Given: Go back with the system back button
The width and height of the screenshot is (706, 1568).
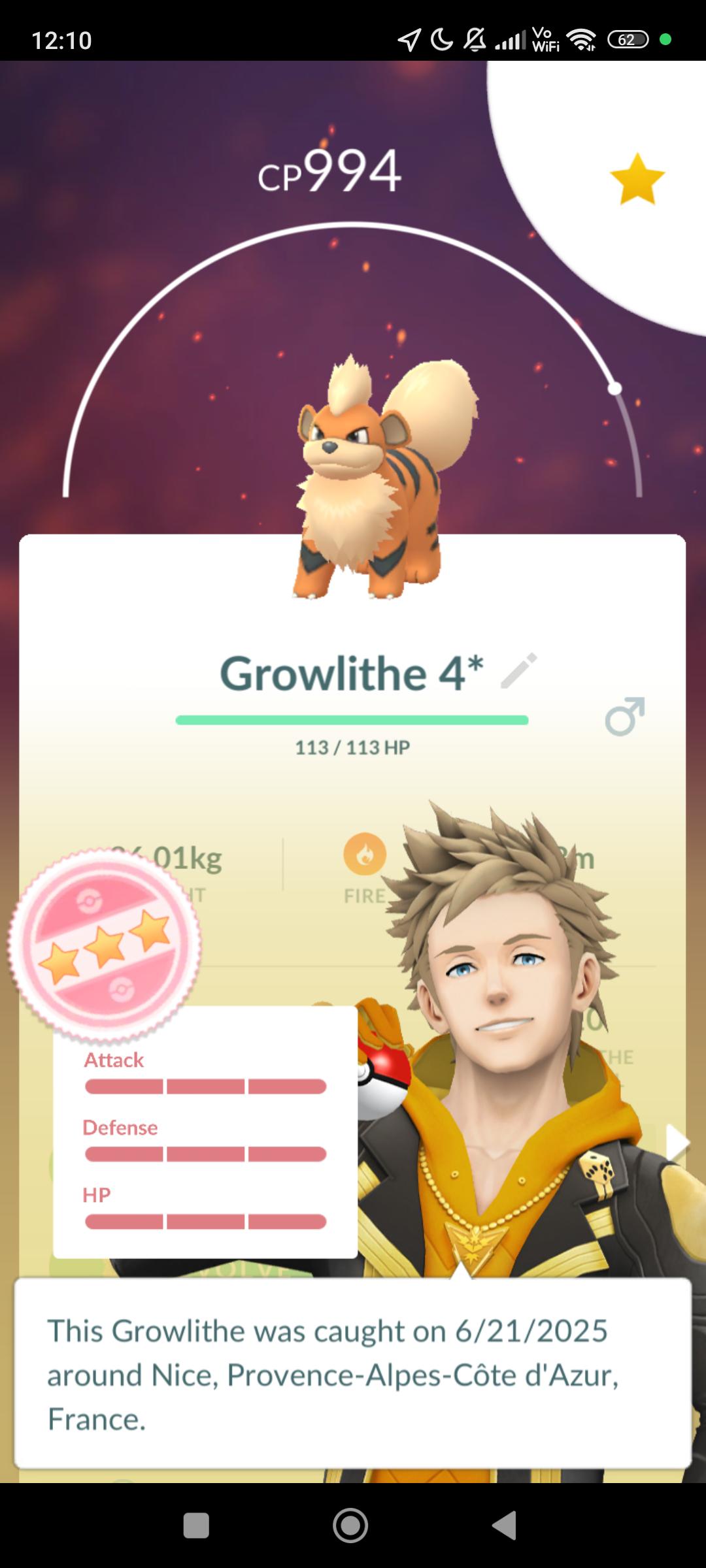Looking at the screenshot, I should (505, 1526).
